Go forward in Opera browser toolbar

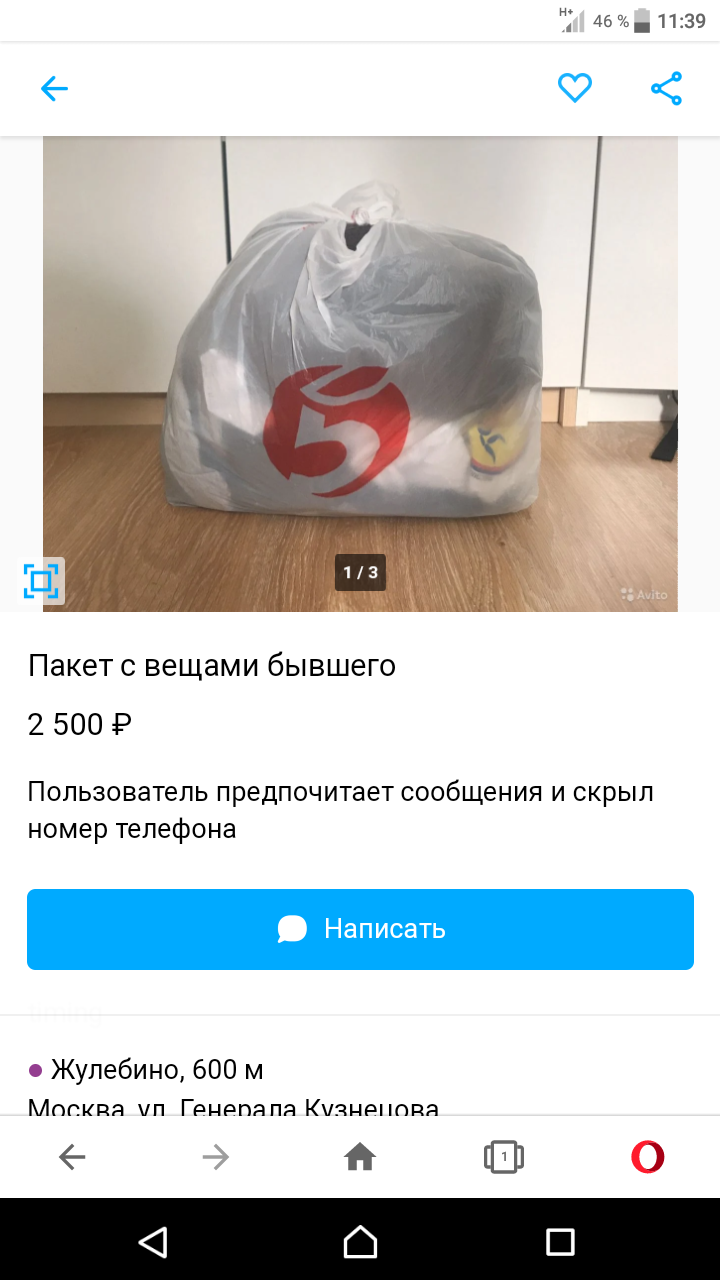click(x=215, y=1158)
